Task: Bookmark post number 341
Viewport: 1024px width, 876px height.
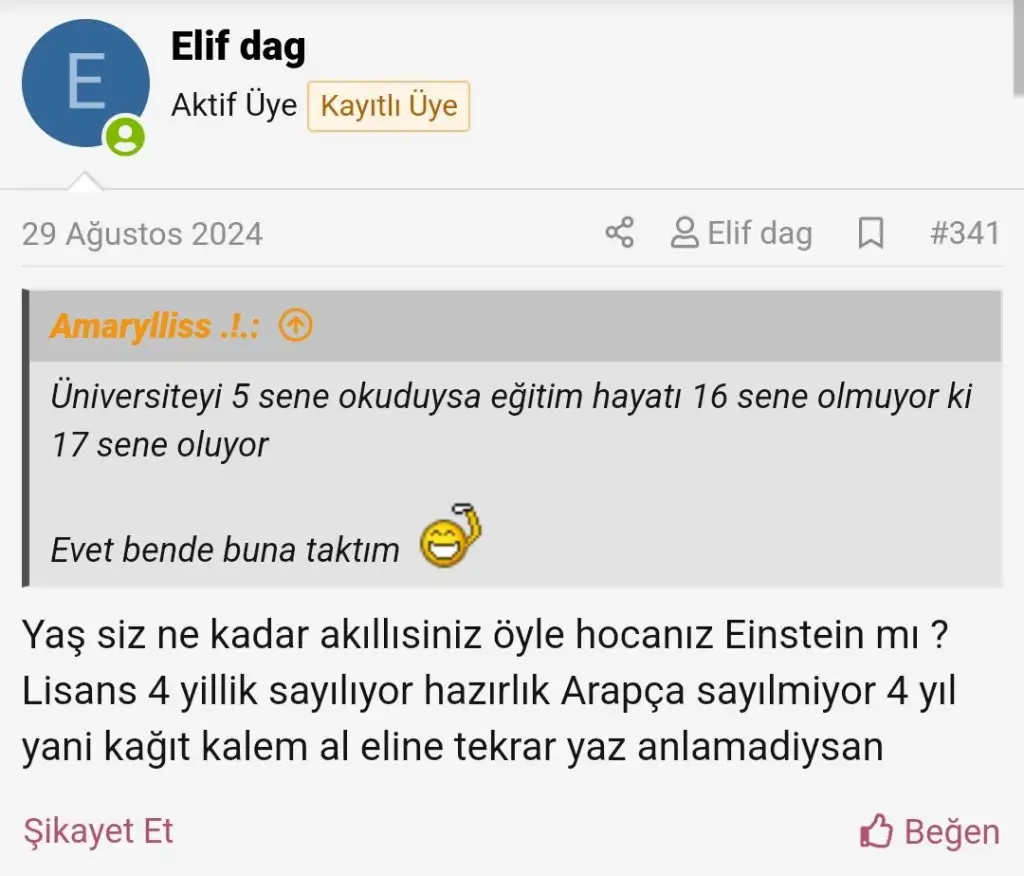Action: point(871,234)
